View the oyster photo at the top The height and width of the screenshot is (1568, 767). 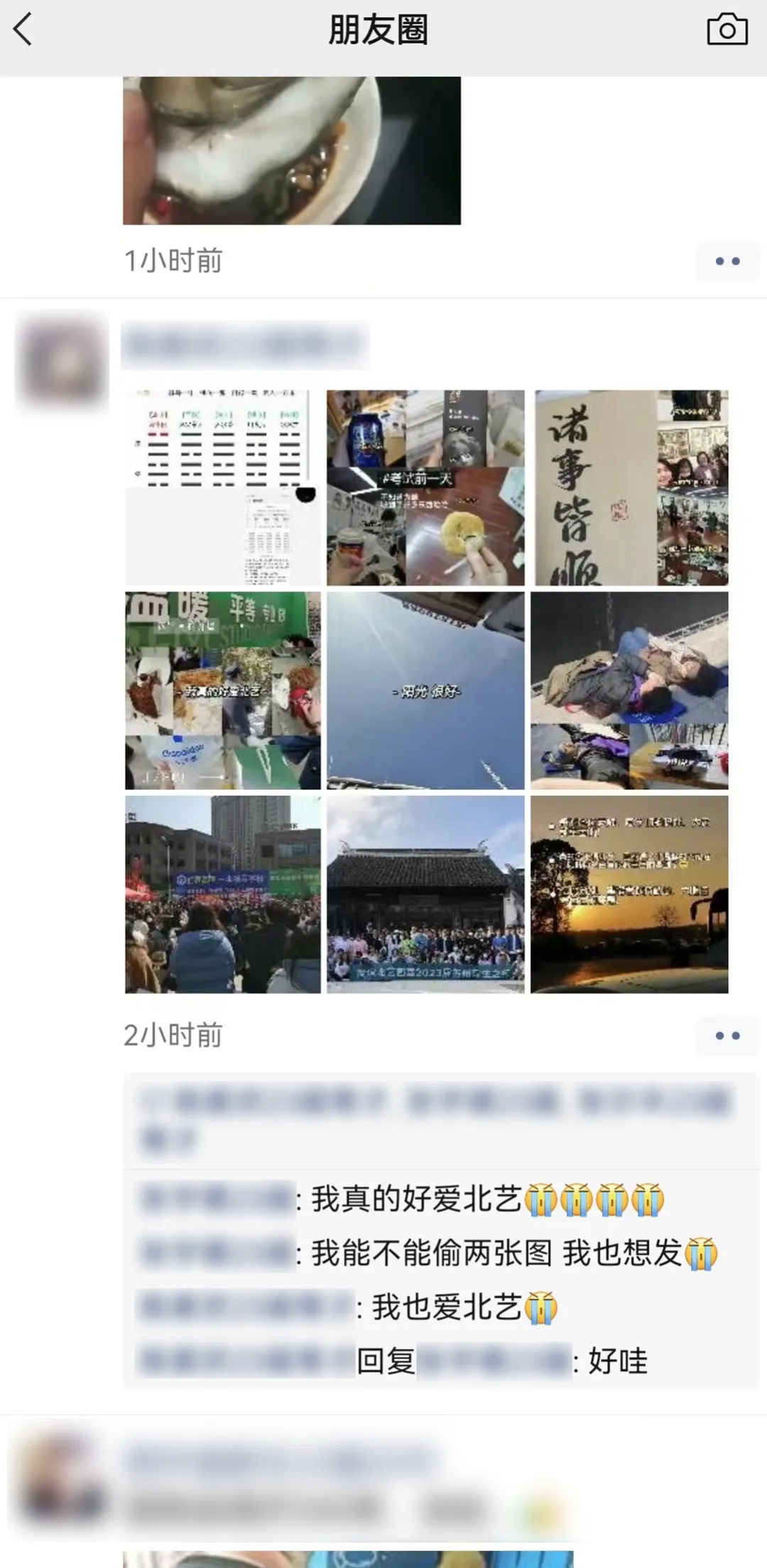coord(291,151)
